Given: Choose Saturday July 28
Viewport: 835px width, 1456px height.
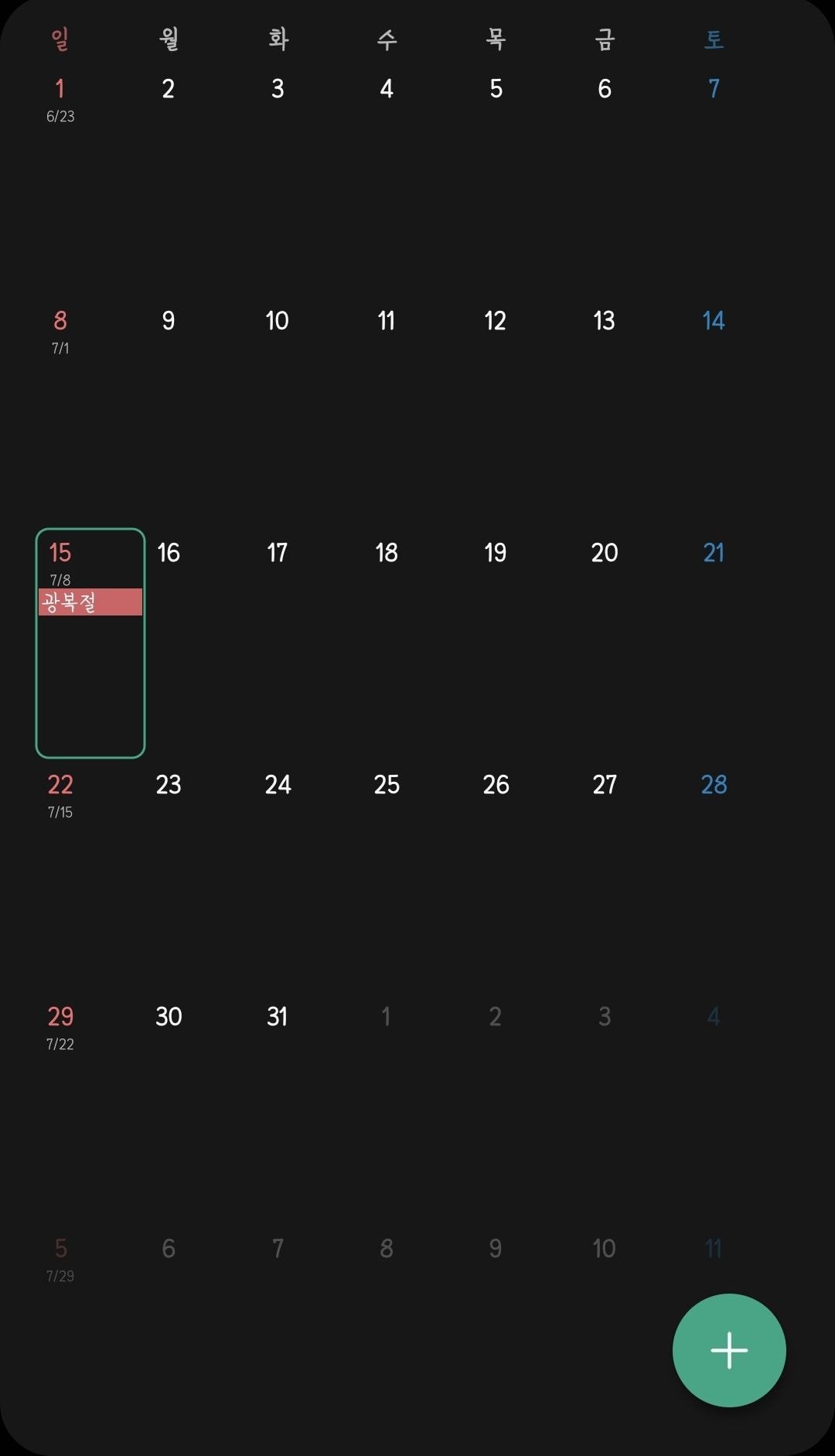Looking at the screenshot, I should (712, 784).
